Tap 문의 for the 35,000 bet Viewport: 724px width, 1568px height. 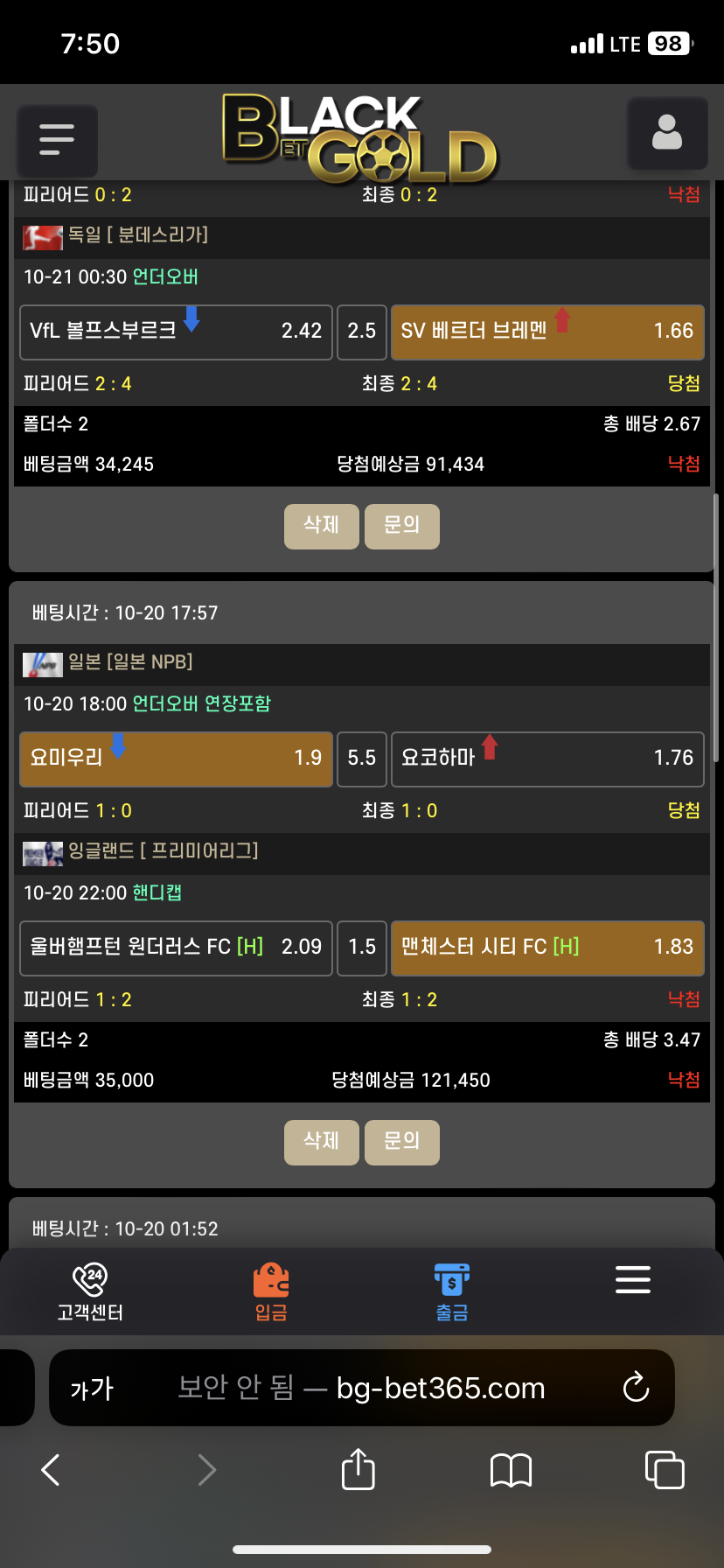401,1142
